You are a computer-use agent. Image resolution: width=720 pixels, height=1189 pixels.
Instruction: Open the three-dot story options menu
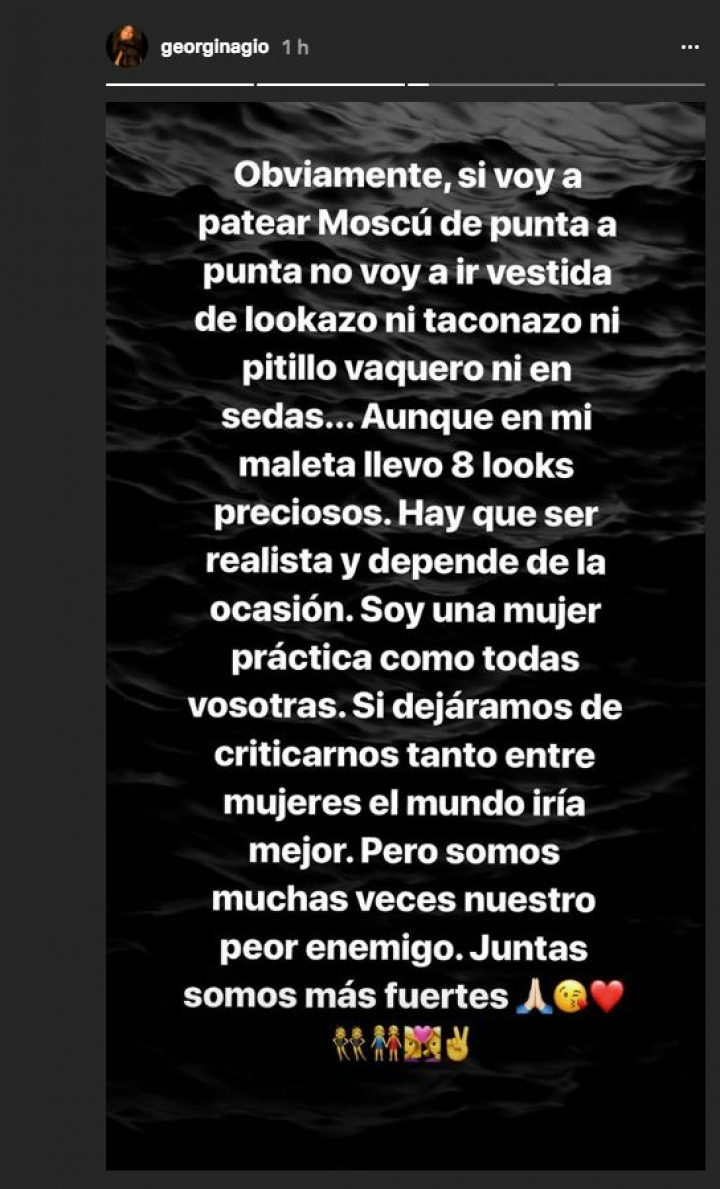point(690,47)
